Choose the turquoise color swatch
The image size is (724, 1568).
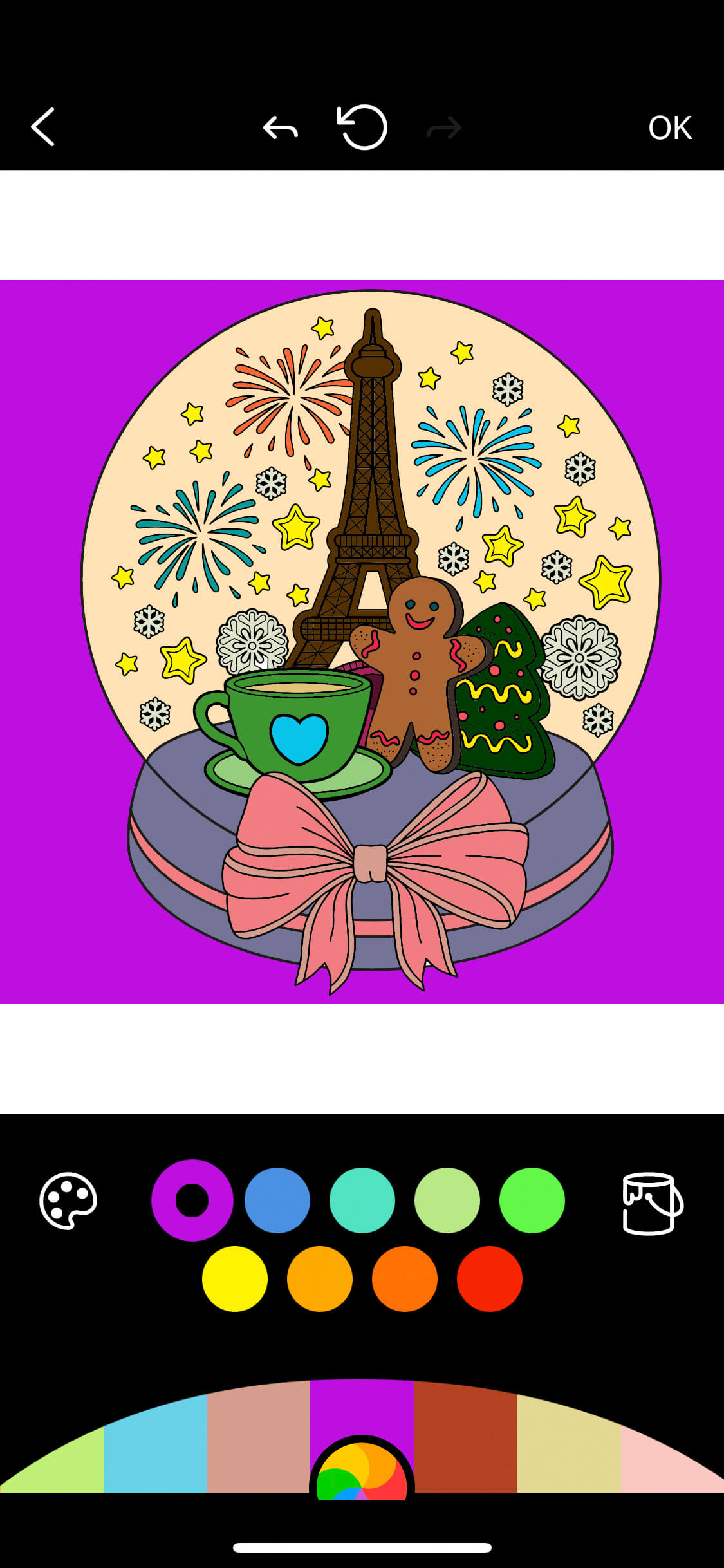[x=362, y=1200]
